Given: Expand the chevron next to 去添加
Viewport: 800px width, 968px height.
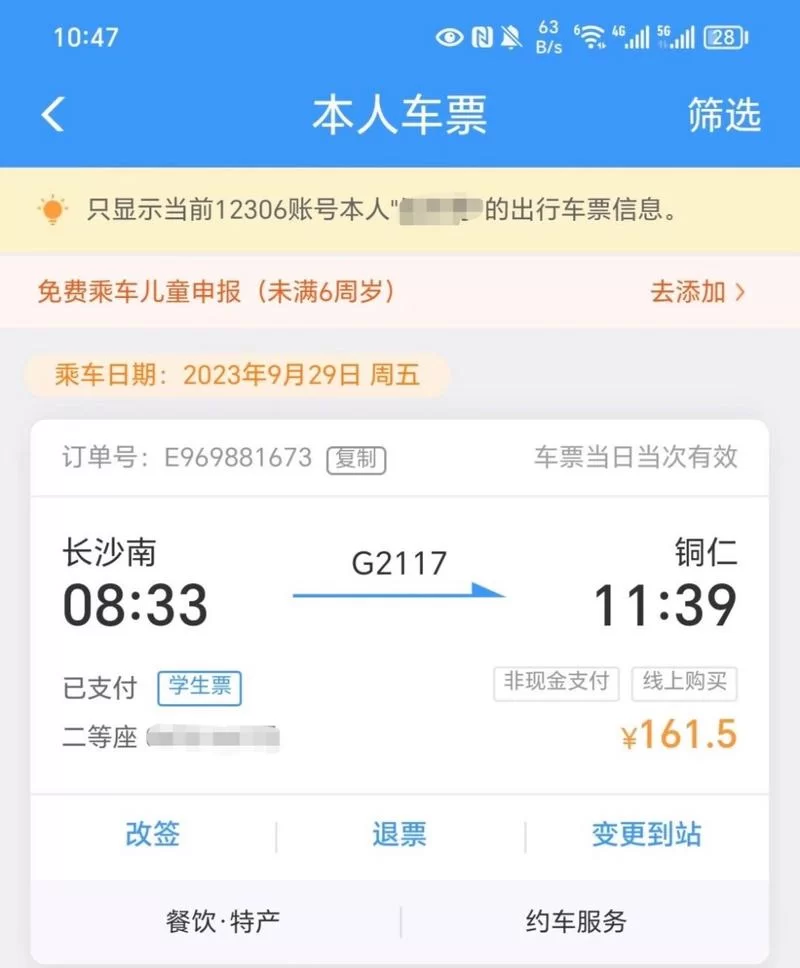Looking at the screenshot, I should click(x=740, y=294).
